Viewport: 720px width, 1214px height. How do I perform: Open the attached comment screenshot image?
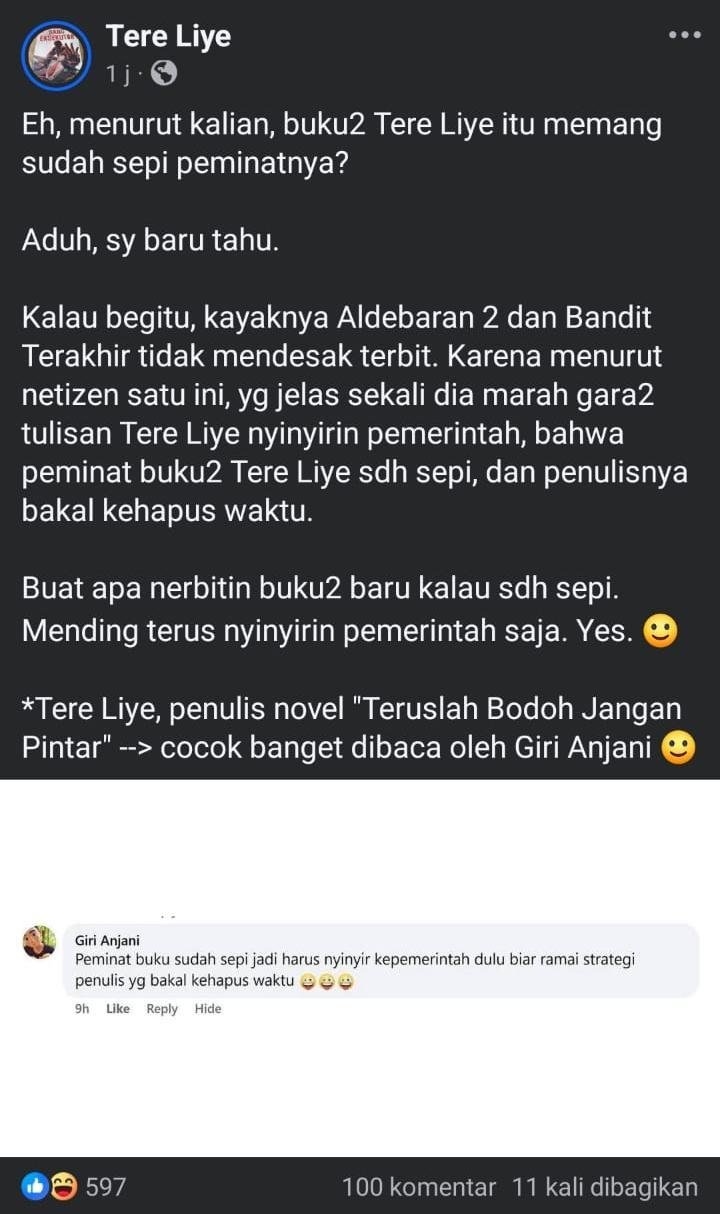point(360,966)
